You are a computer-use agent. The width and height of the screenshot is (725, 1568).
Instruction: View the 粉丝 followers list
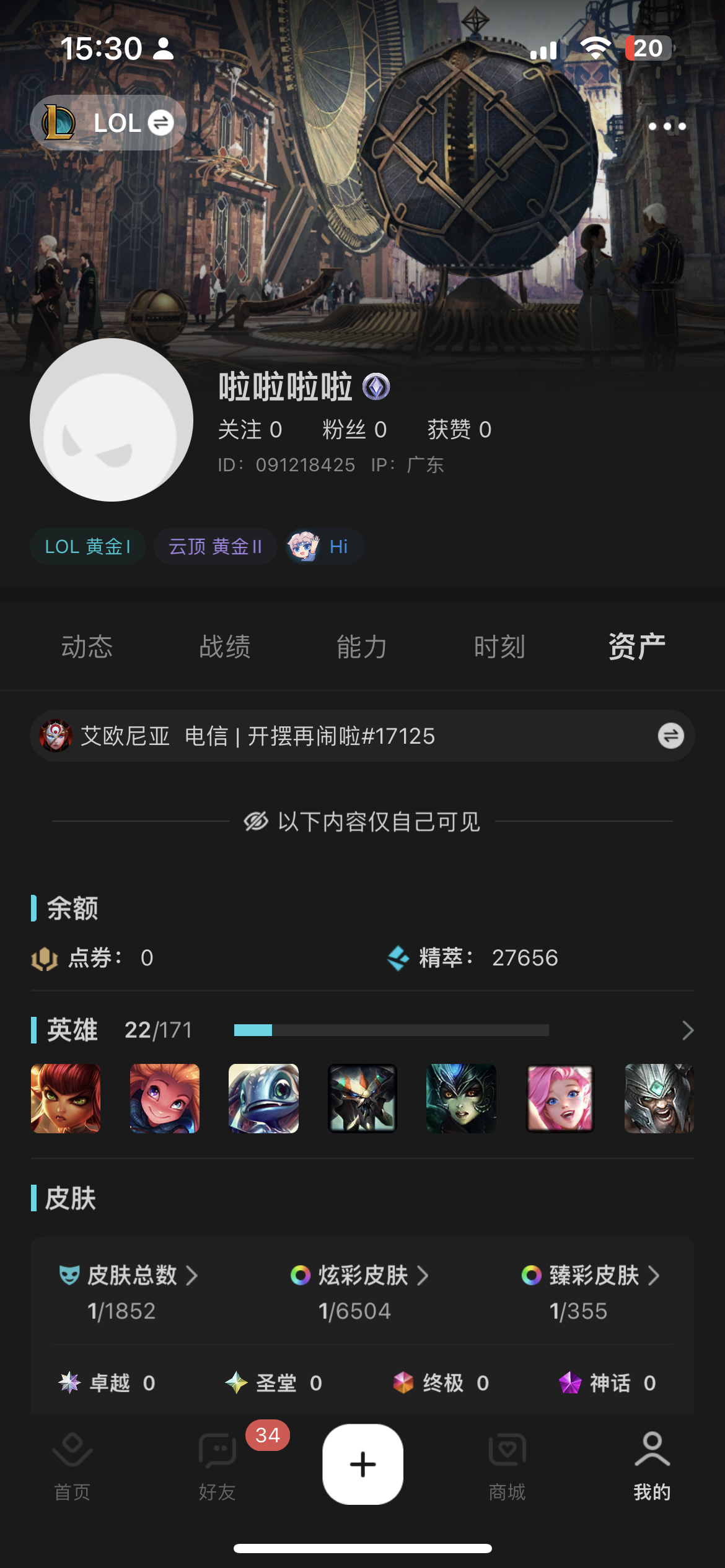point(354,429)
